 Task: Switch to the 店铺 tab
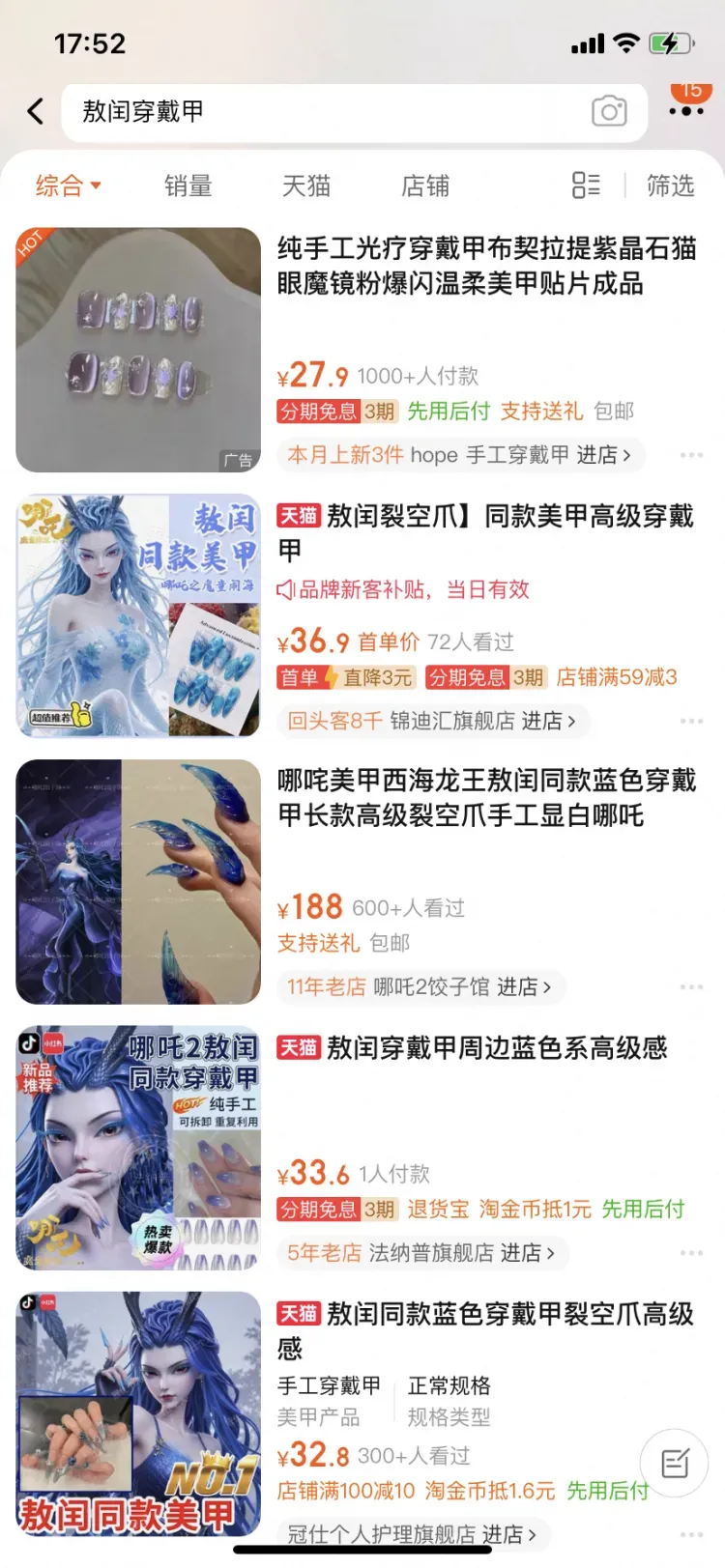click(425, 185)
